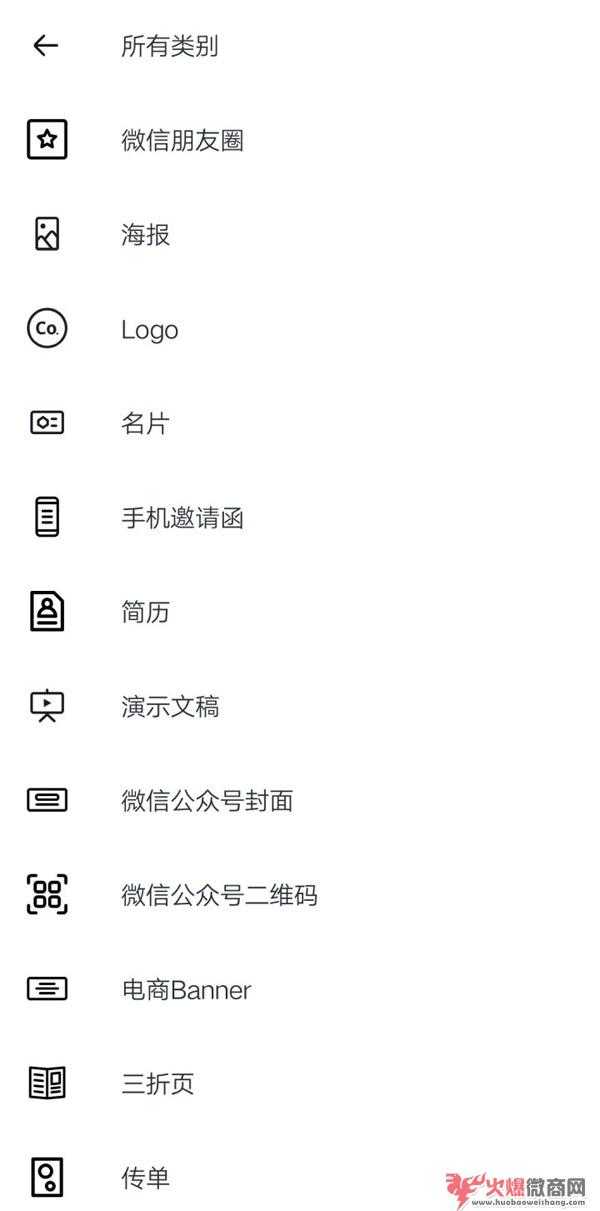
Task: Select the 海报 category
Action: tap(300, 235)
